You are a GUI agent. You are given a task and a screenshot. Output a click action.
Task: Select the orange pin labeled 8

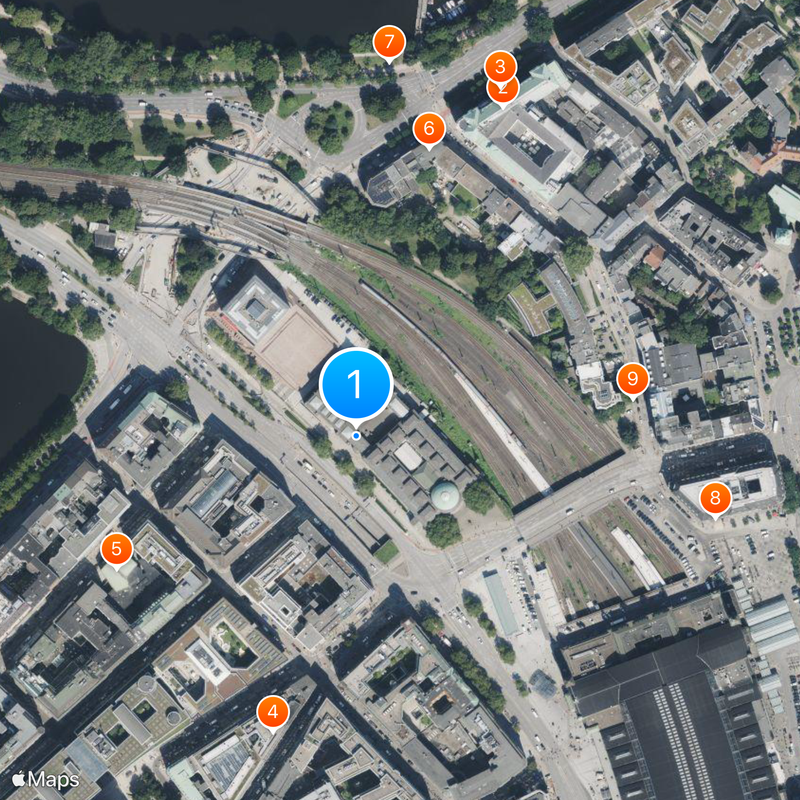coord(714,496)
